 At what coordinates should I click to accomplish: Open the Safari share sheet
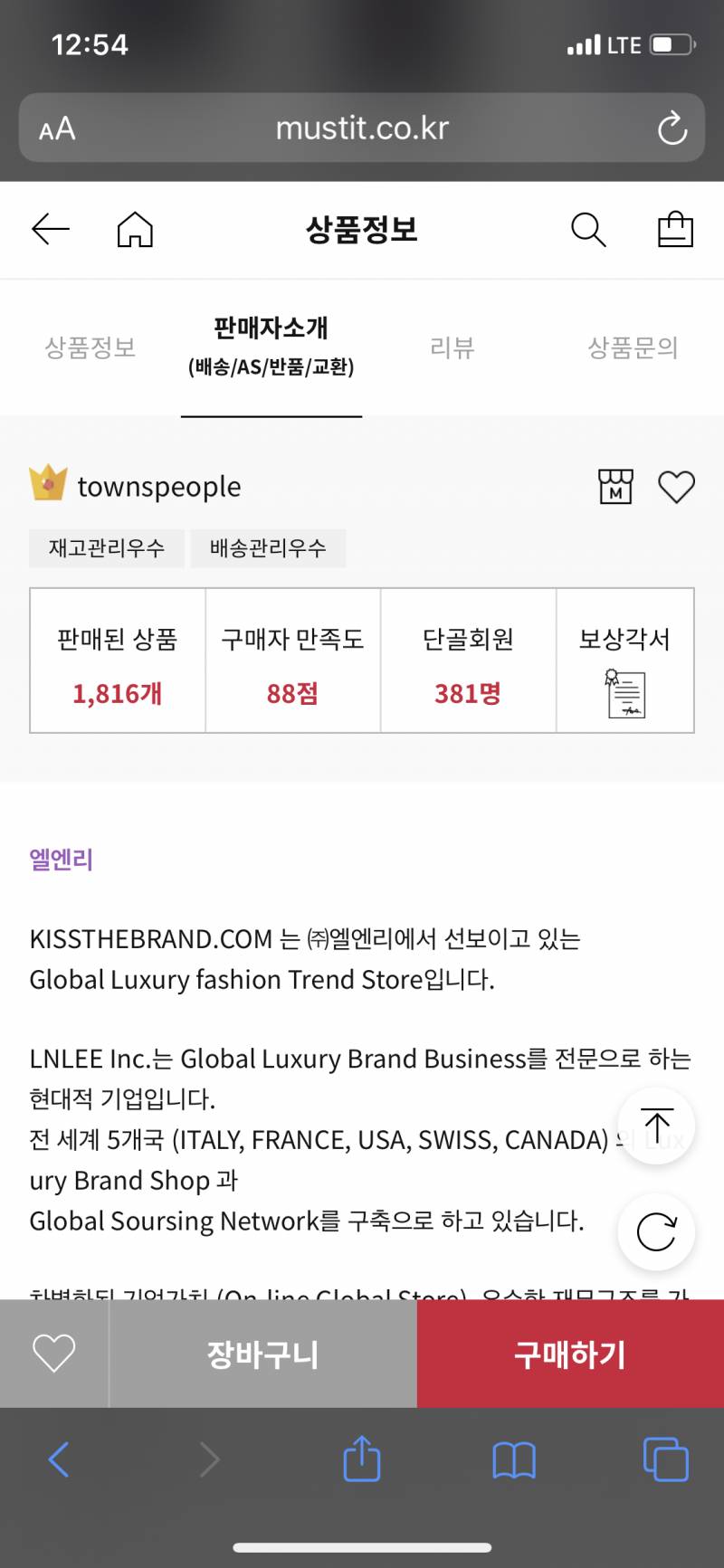pyautogui.click(x=362, y=1459)
